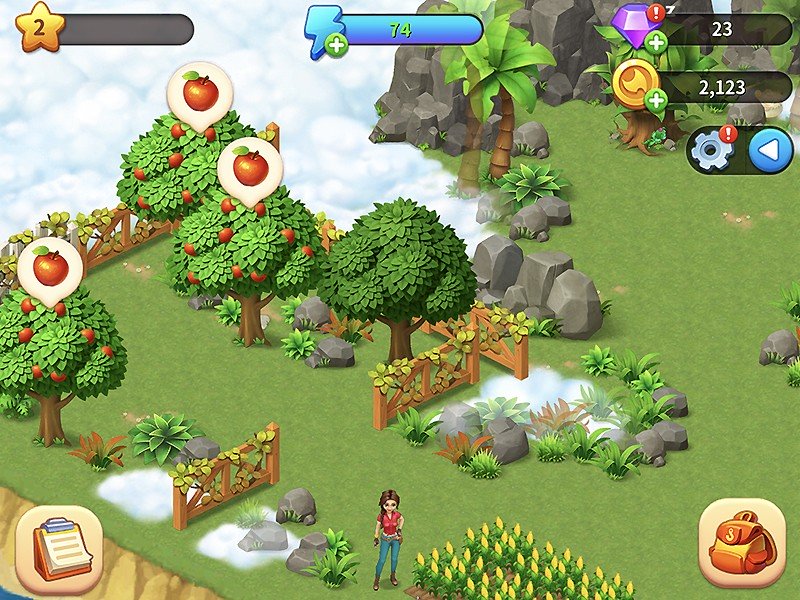Open the settings gear
This screenshot has width=800, height=600.
pos(713,150)
